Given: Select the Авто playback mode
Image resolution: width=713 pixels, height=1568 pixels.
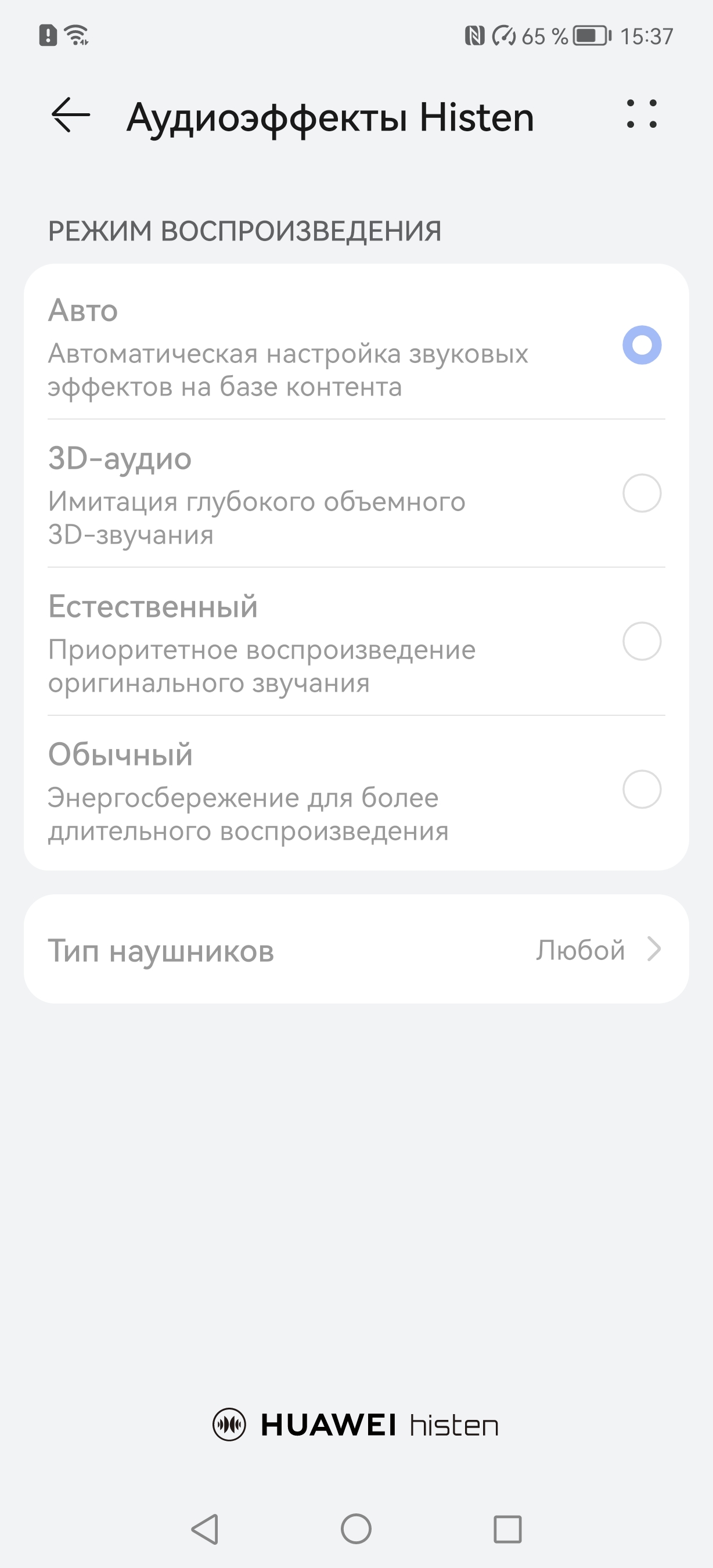Looking at the screenshot, I should click(x=642, y=345).
